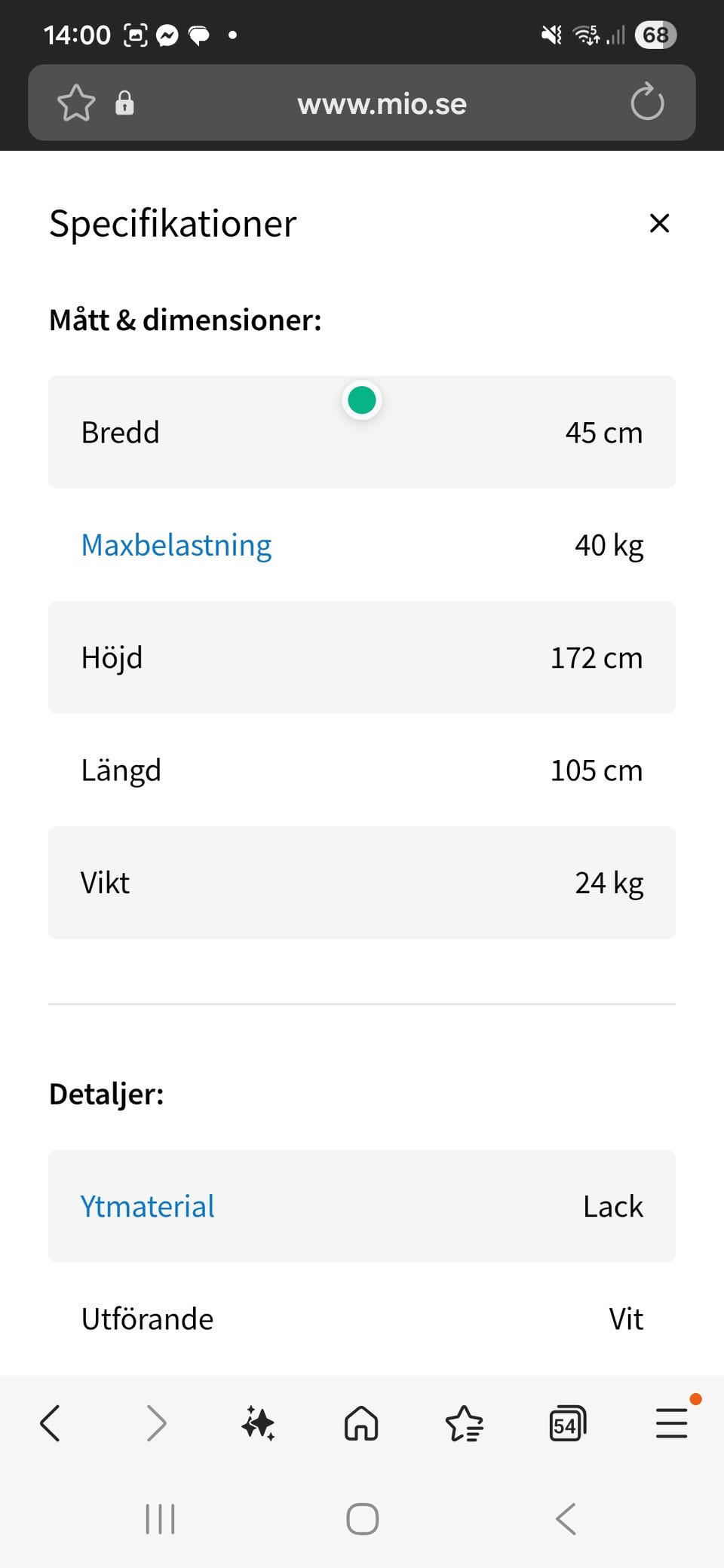
Task: Open the bookmarks list
Action: (x=464, y=1423)
